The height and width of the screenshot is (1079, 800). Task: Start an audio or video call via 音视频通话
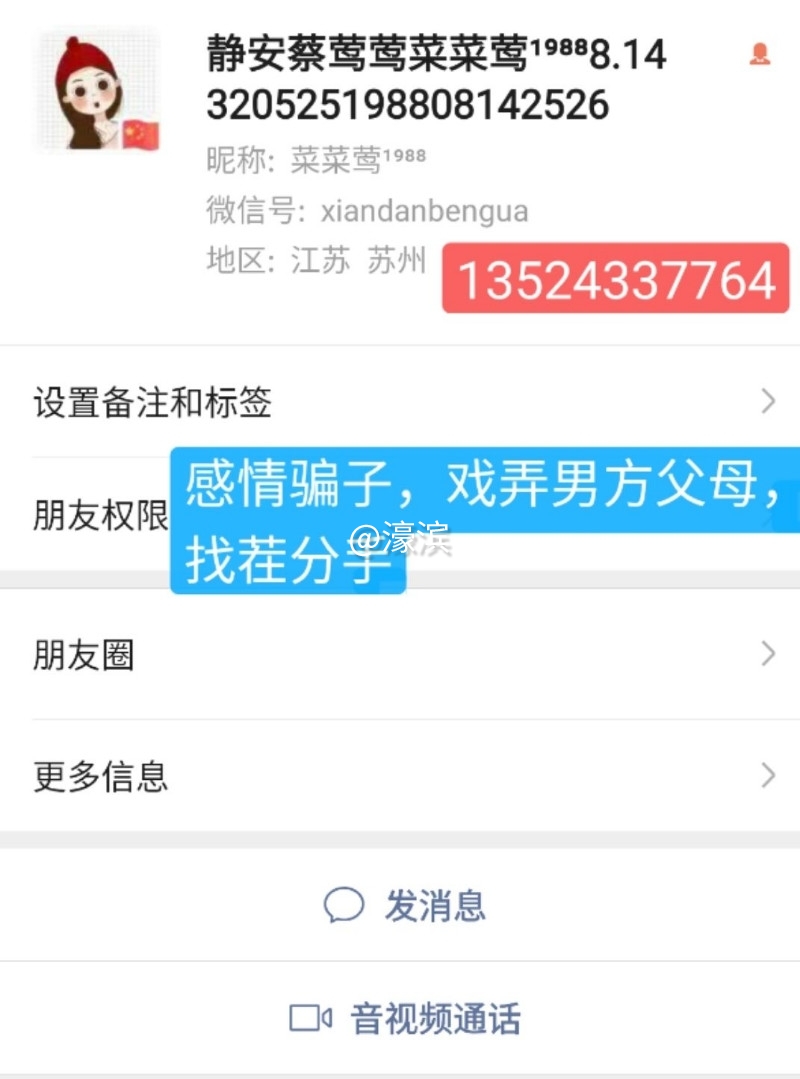tap(435, 1017)
